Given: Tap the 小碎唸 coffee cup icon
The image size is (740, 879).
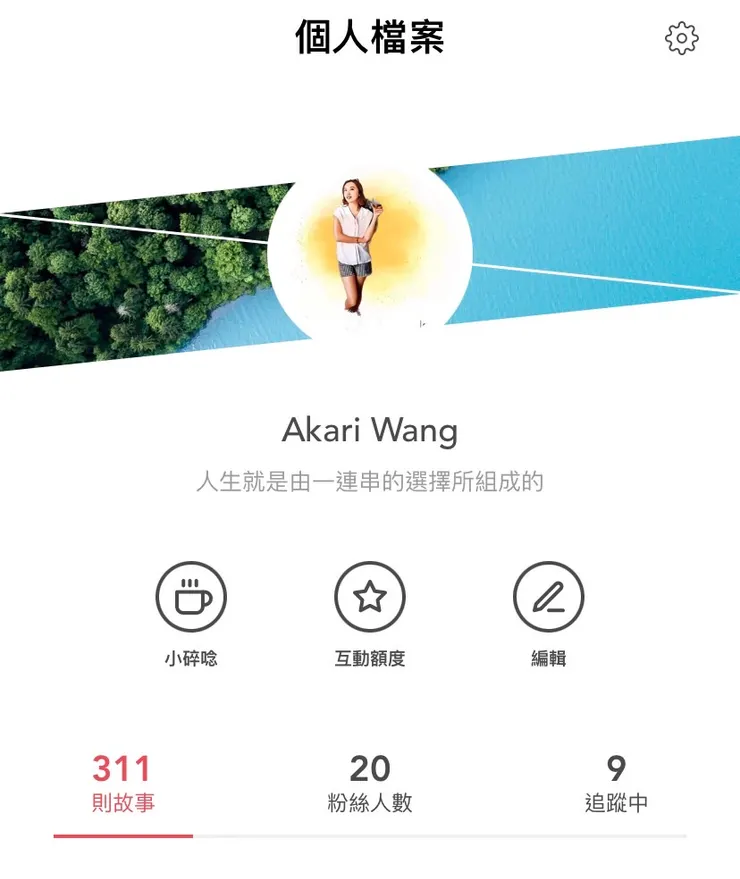Looking at the screenshot, I should pos(191,597).
